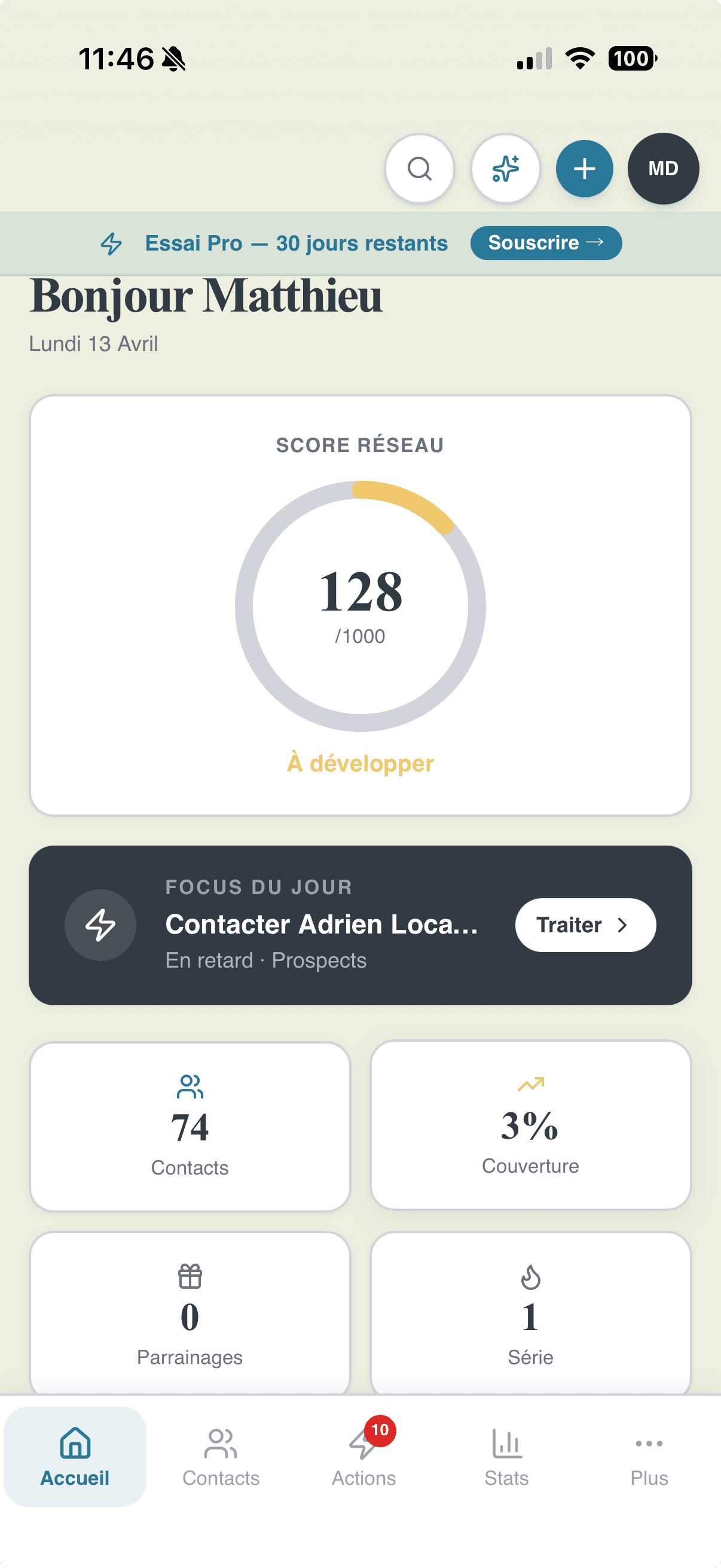Tap Traiter to handle the focus task
The image size is (721, 1568).
tap(585, 924)
